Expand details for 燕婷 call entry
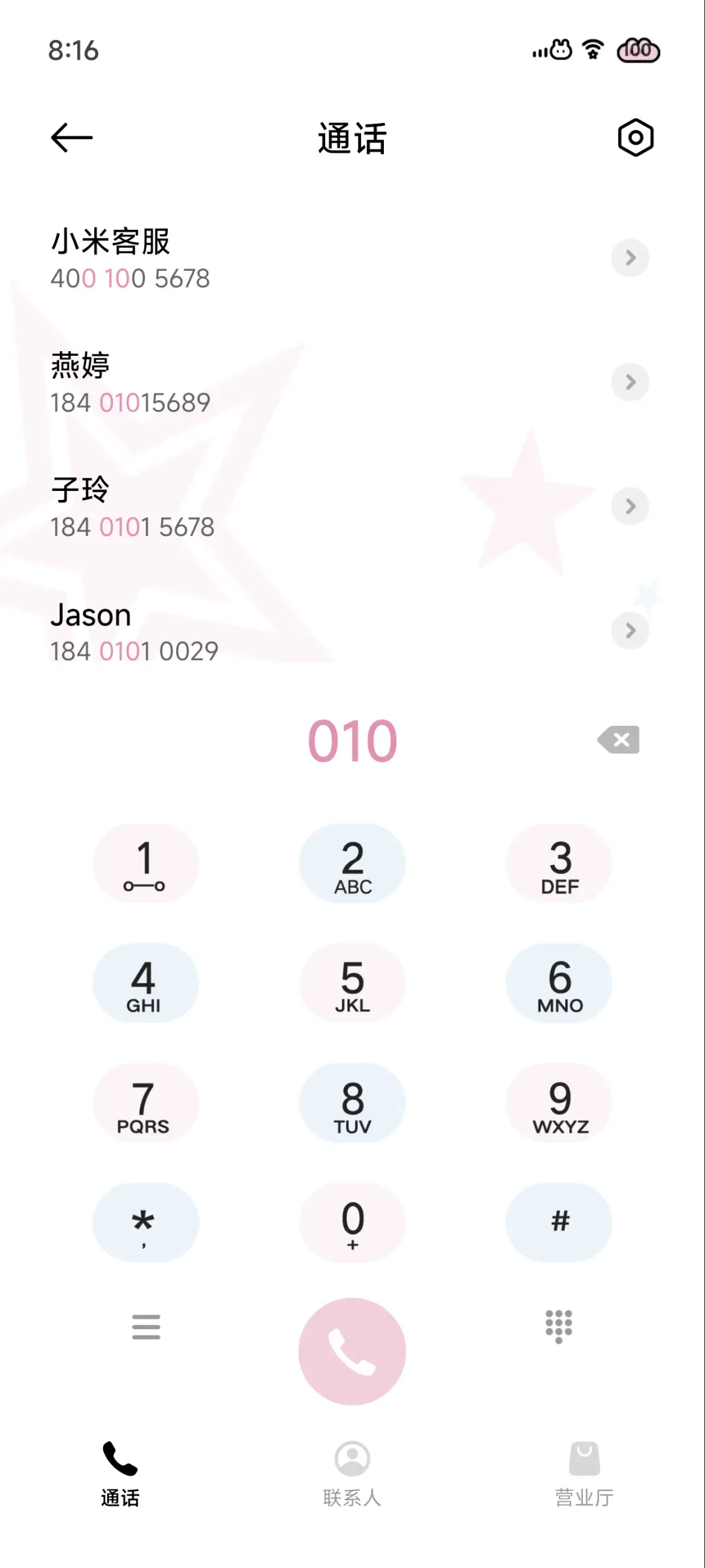The height and width of the screenshot is (1568, 705). 630,382
